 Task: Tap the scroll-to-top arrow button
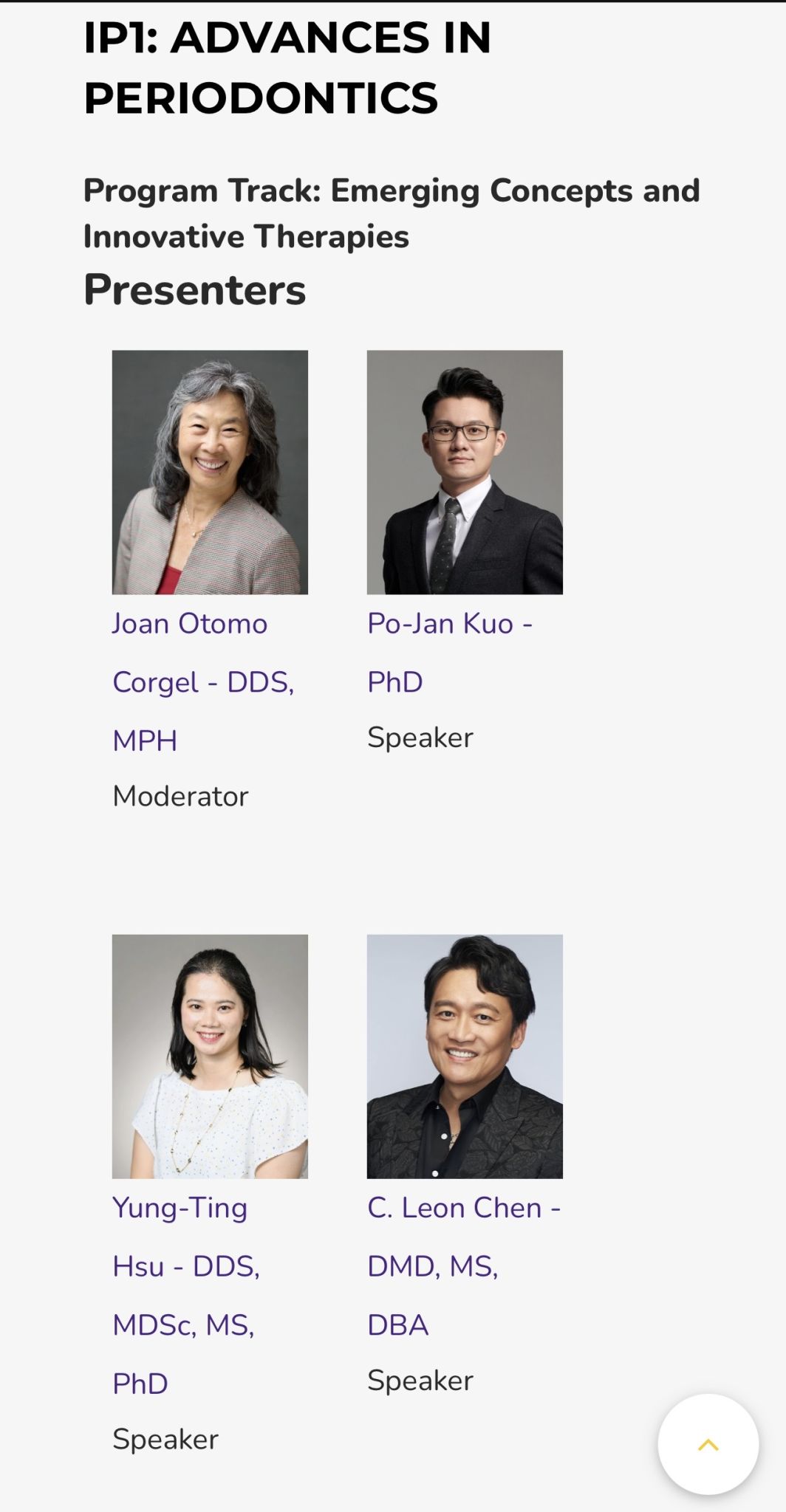click(708, 1445)
